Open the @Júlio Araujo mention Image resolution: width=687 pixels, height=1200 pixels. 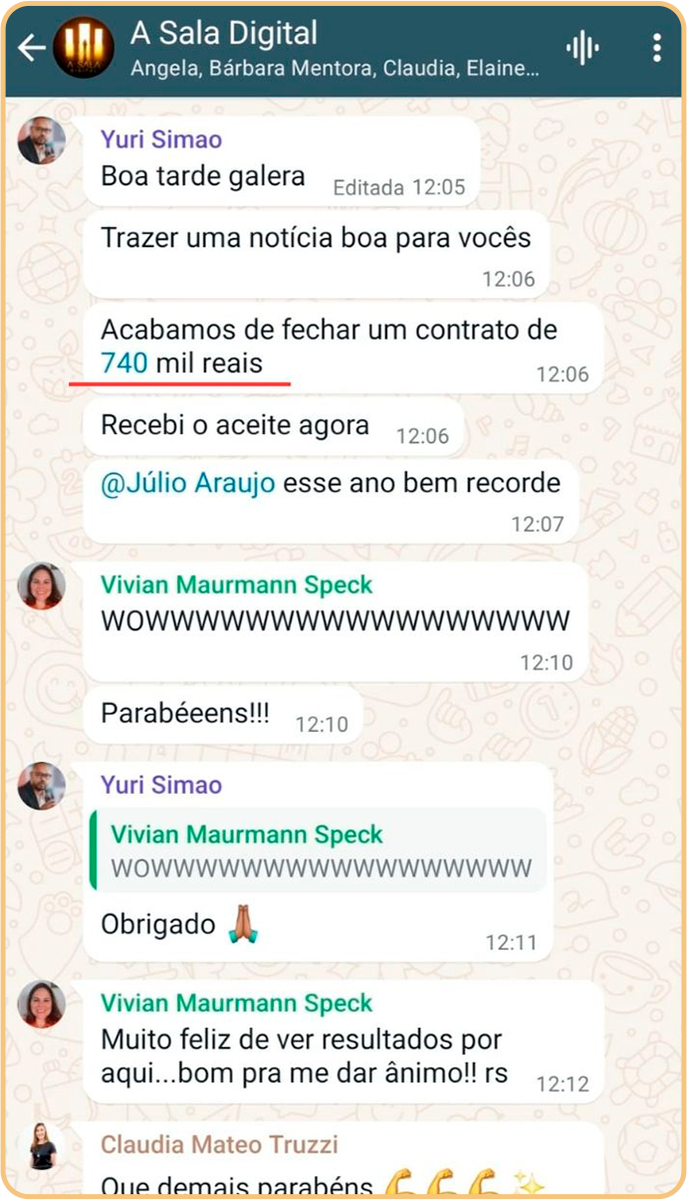pos(187,484)
